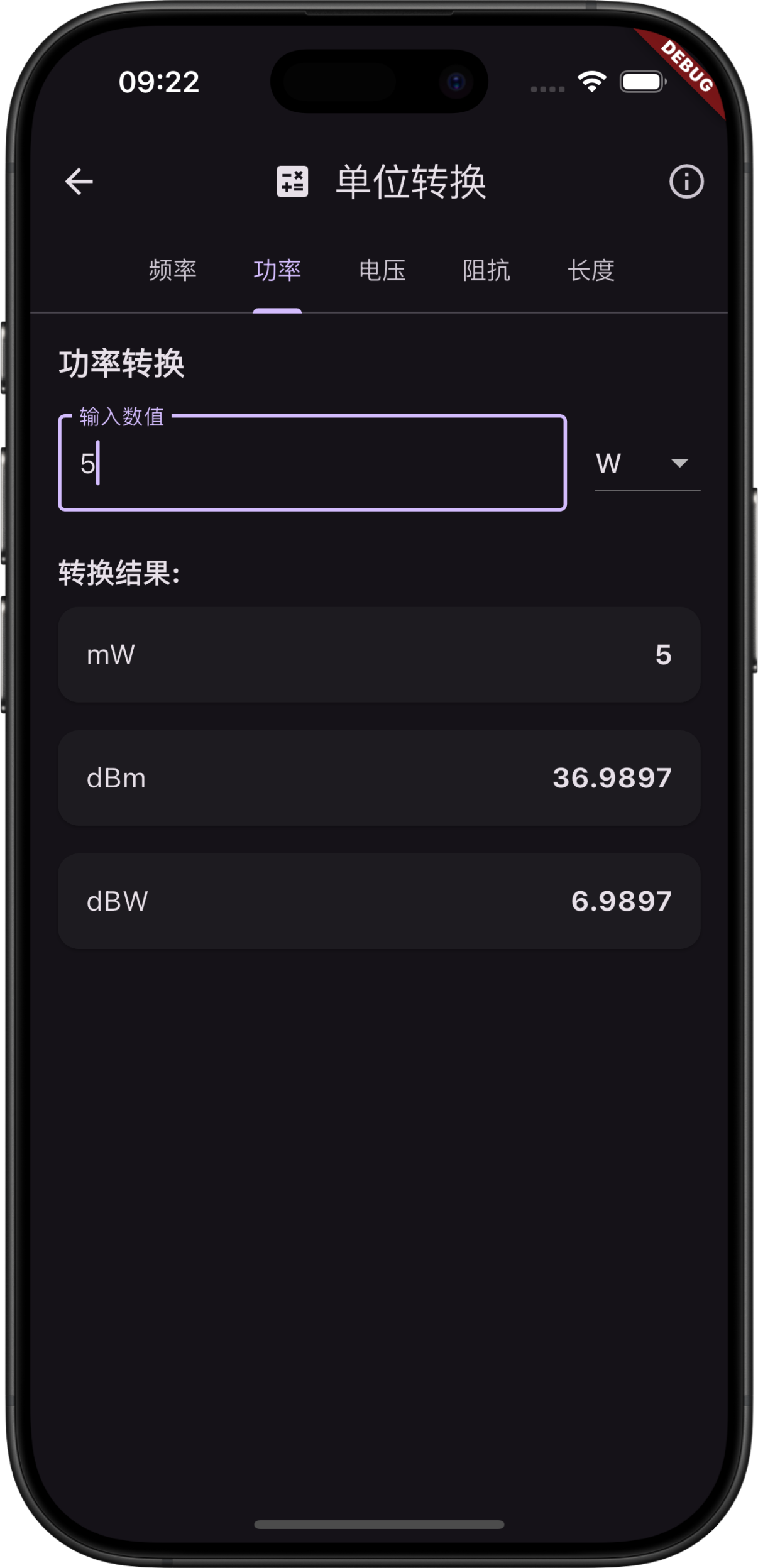Select the 功率 tab
This screenshot has height=1568, width=758.
click(x=277, y=271)
